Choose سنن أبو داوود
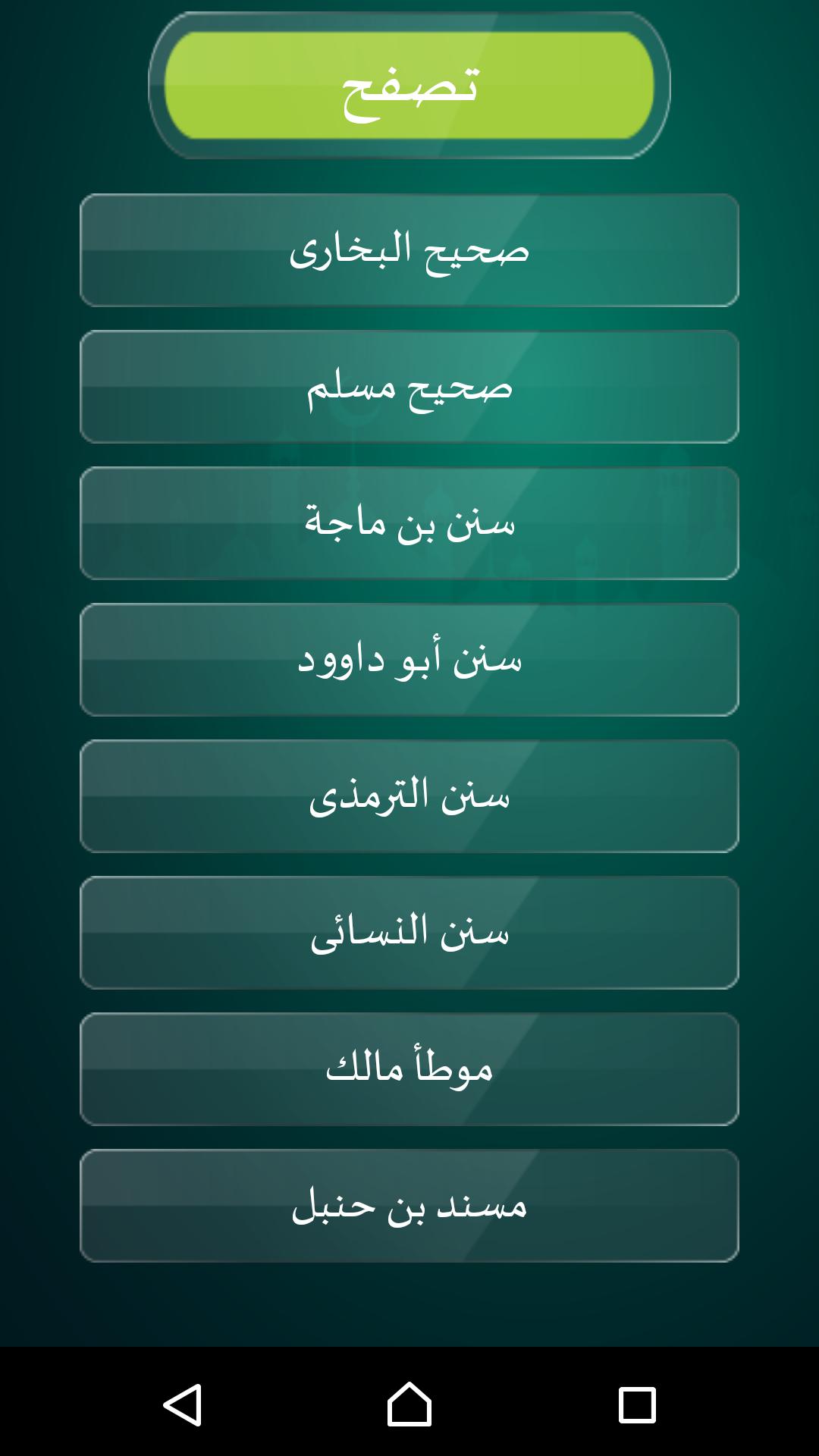Viewport: 819px width, 1456px height. click(x=409, y=660)
